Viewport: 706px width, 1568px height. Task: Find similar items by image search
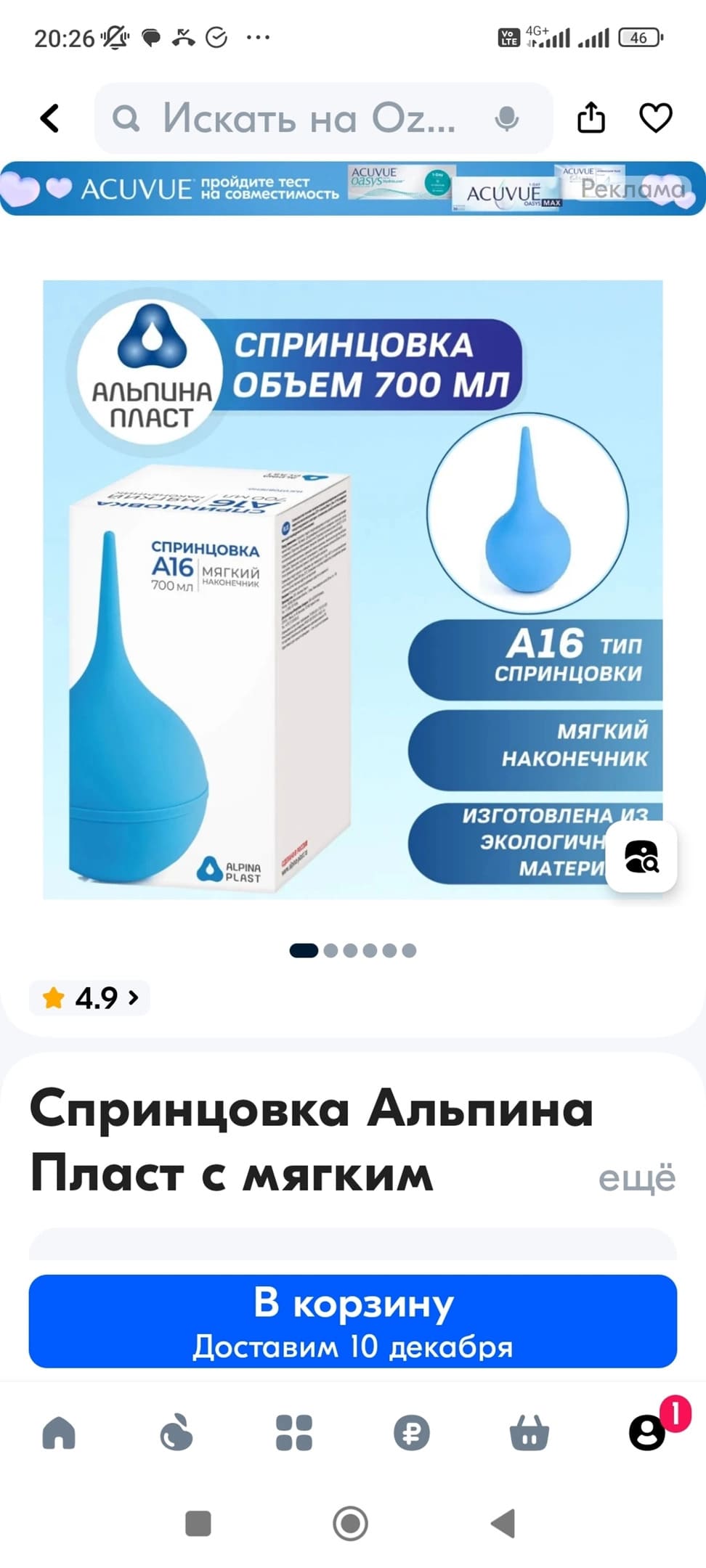[641, 857]
